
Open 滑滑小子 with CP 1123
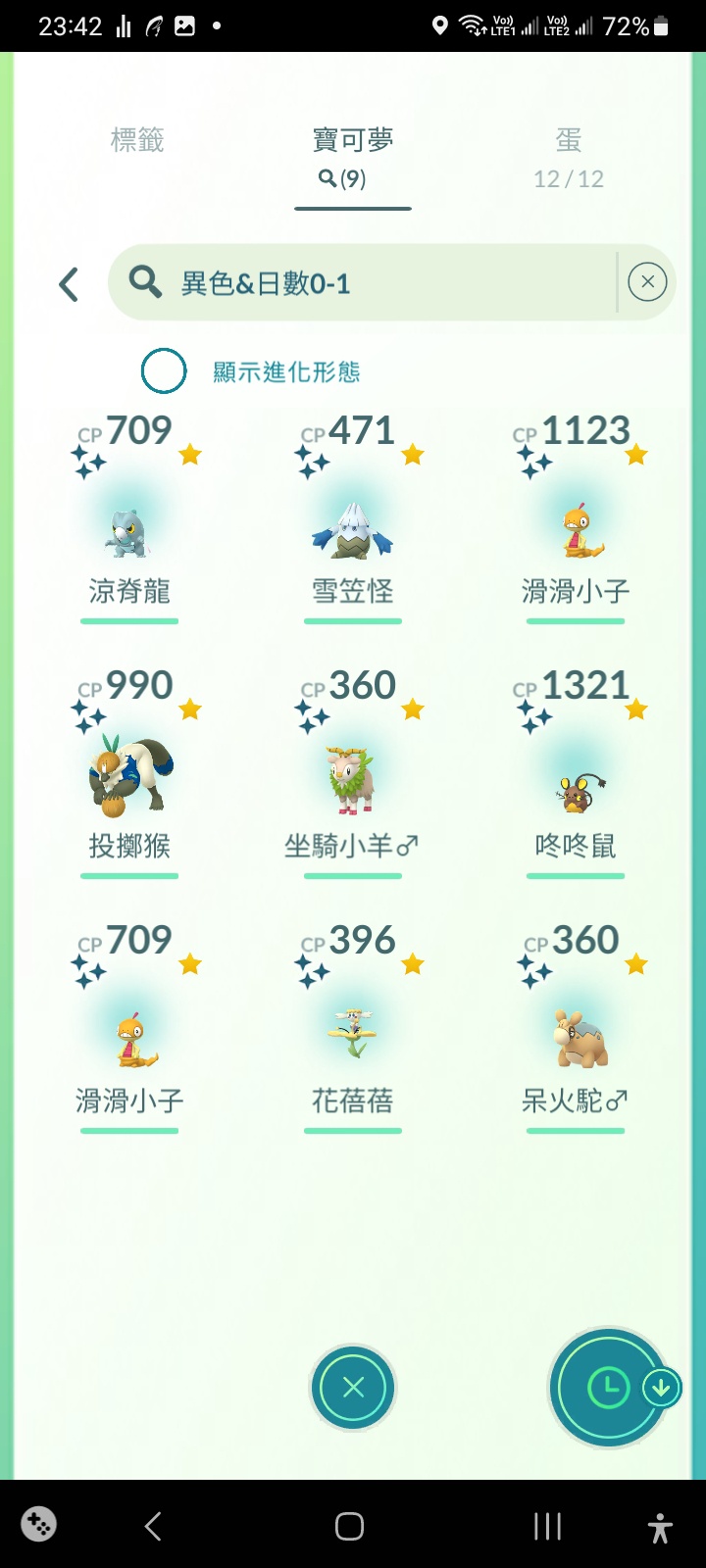click(x=577, y=519)
